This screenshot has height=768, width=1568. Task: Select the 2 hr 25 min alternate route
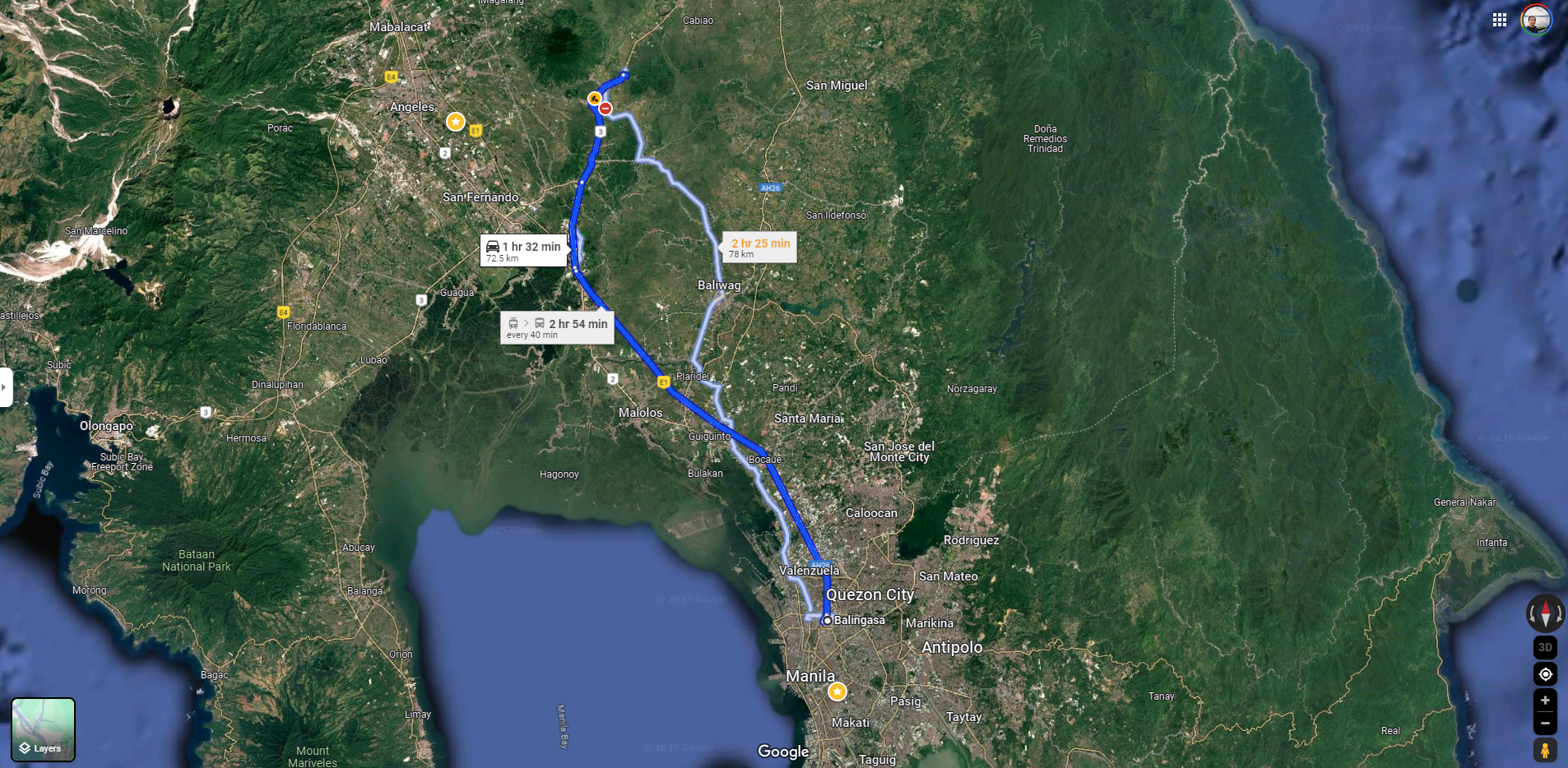(x=759, y=248)
